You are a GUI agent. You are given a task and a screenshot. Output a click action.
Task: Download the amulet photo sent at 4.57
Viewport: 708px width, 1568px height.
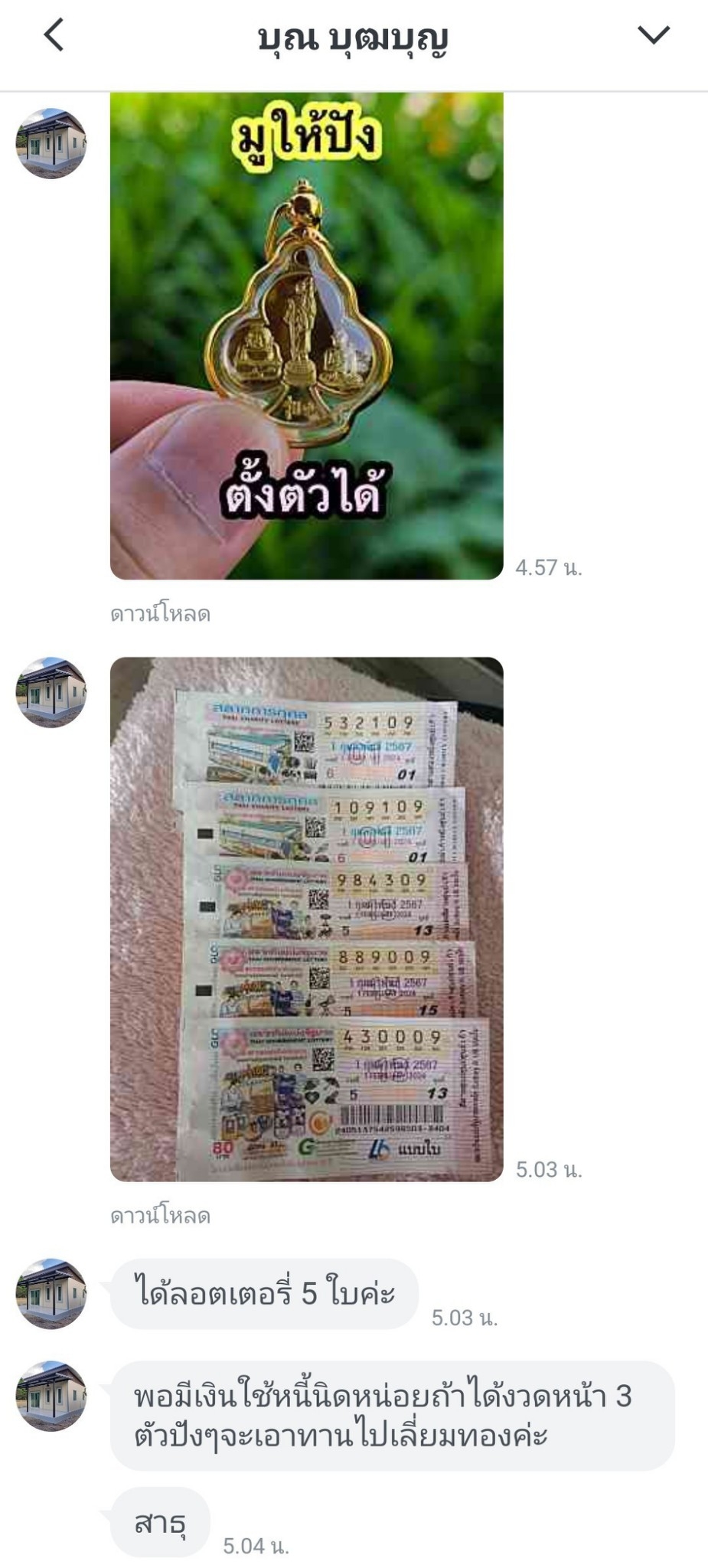coord(160,614)
